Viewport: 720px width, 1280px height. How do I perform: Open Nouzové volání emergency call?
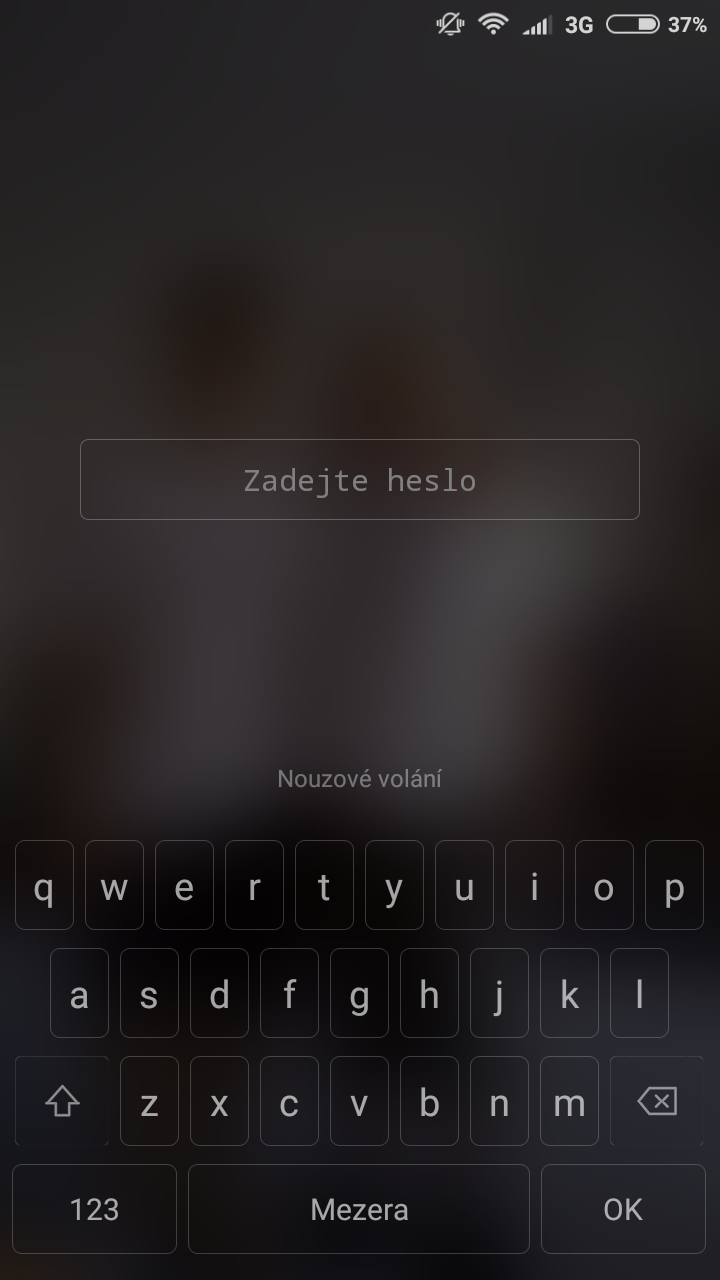[x=359, y=779]
